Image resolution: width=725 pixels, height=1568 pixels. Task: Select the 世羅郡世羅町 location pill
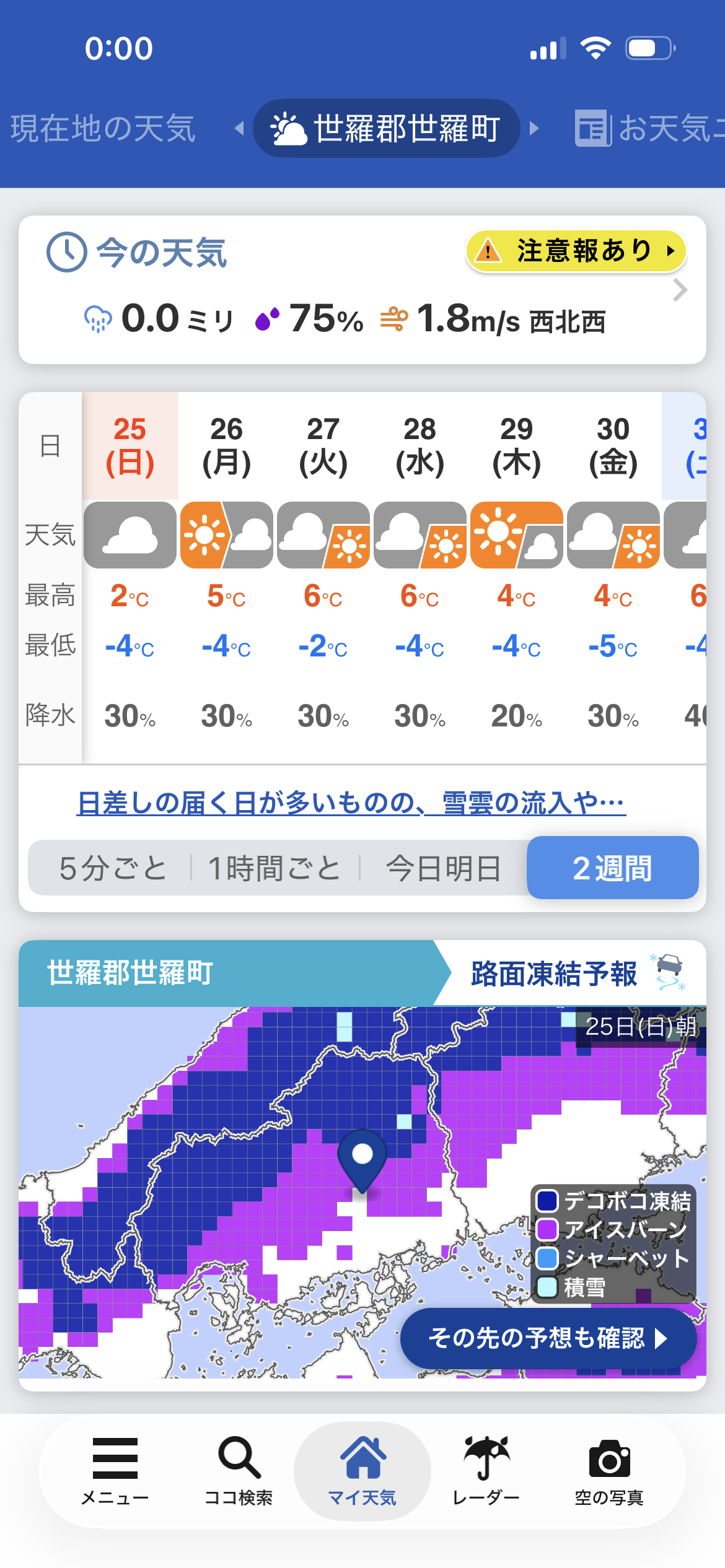click(387, 129)
